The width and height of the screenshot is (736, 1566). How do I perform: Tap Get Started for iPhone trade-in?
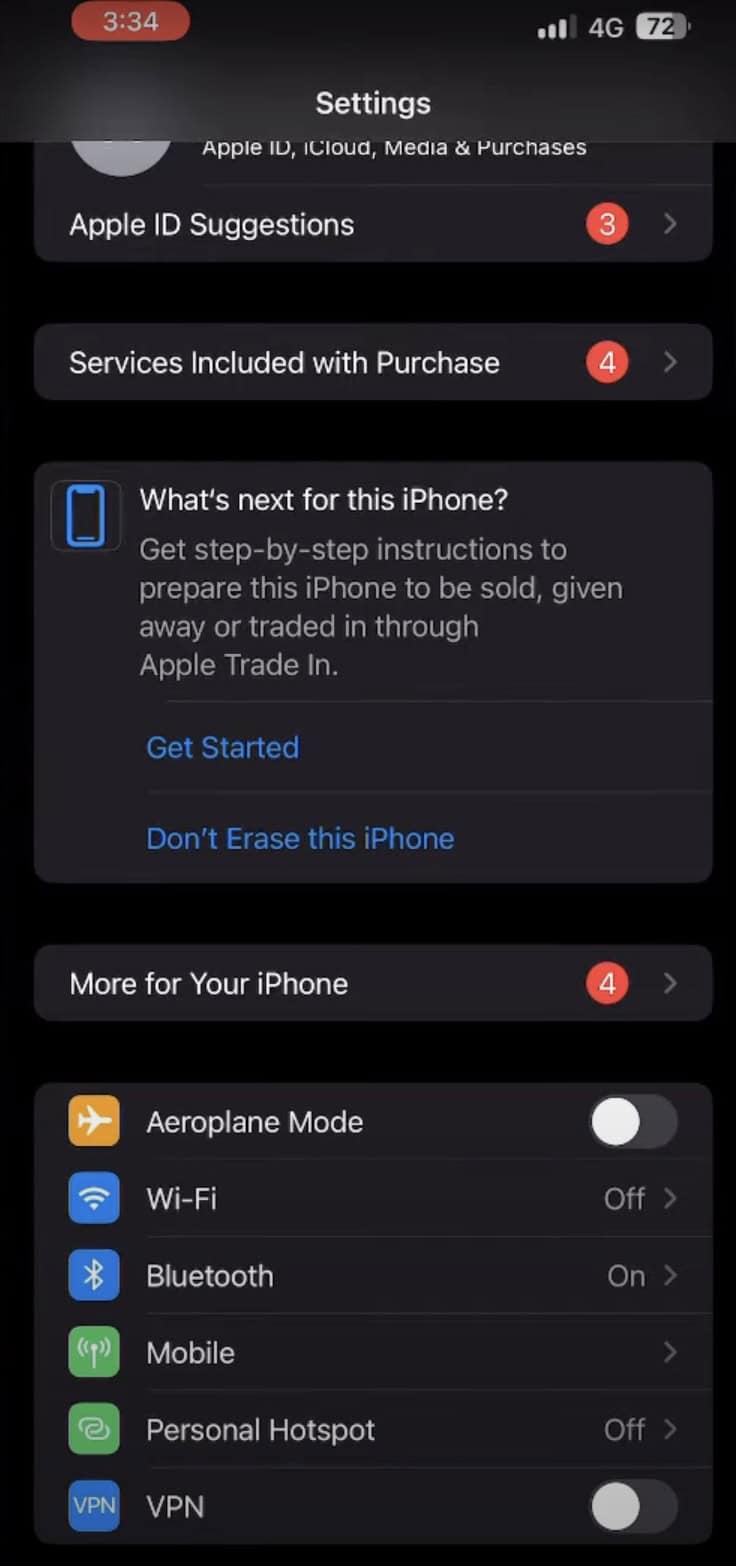pyautogui.click(x=223, y=747)
